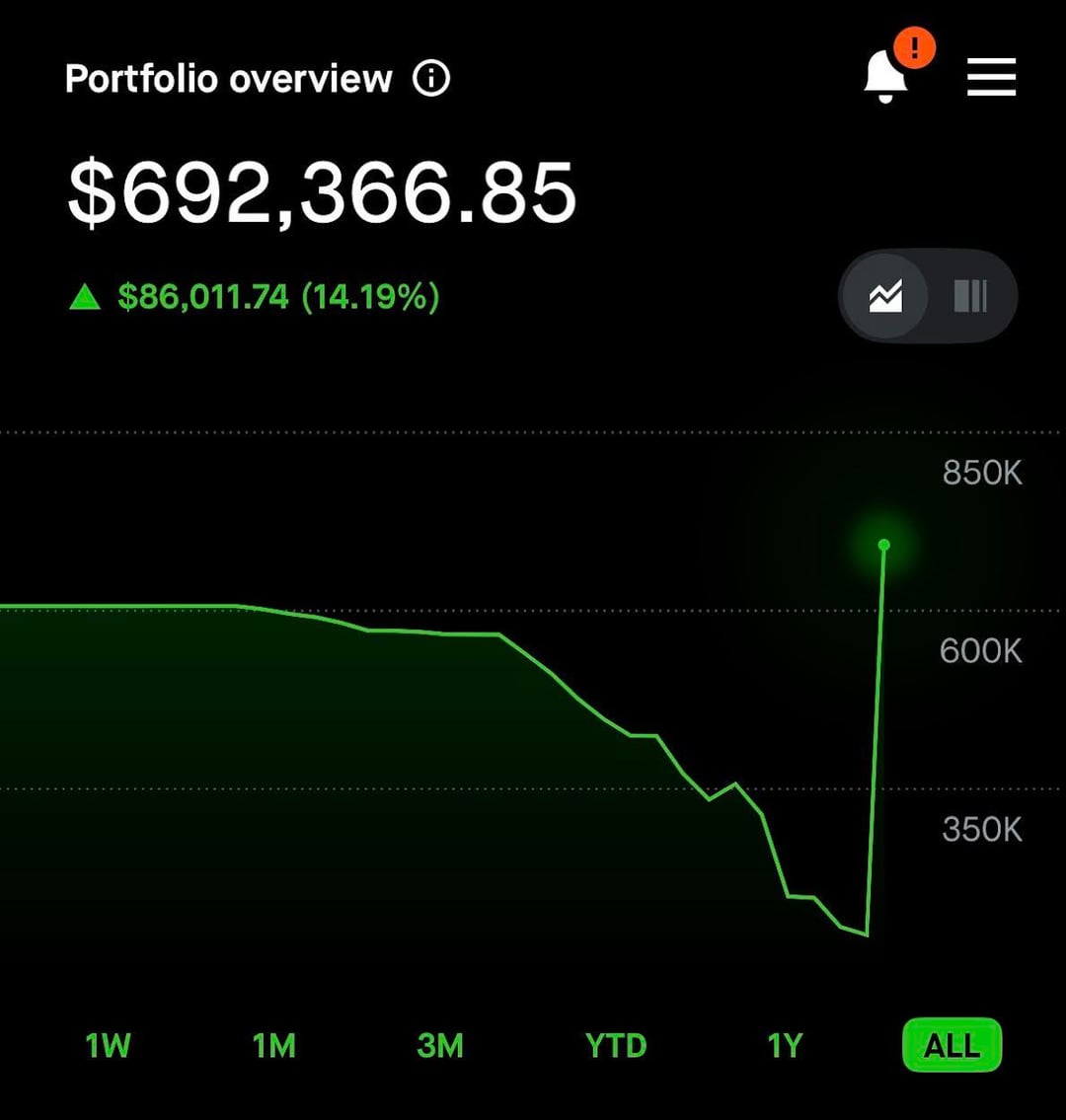The height and width of the screenshot is (1120, 1066).
Task: Open the hamburger menu
Action: (991, 77)
